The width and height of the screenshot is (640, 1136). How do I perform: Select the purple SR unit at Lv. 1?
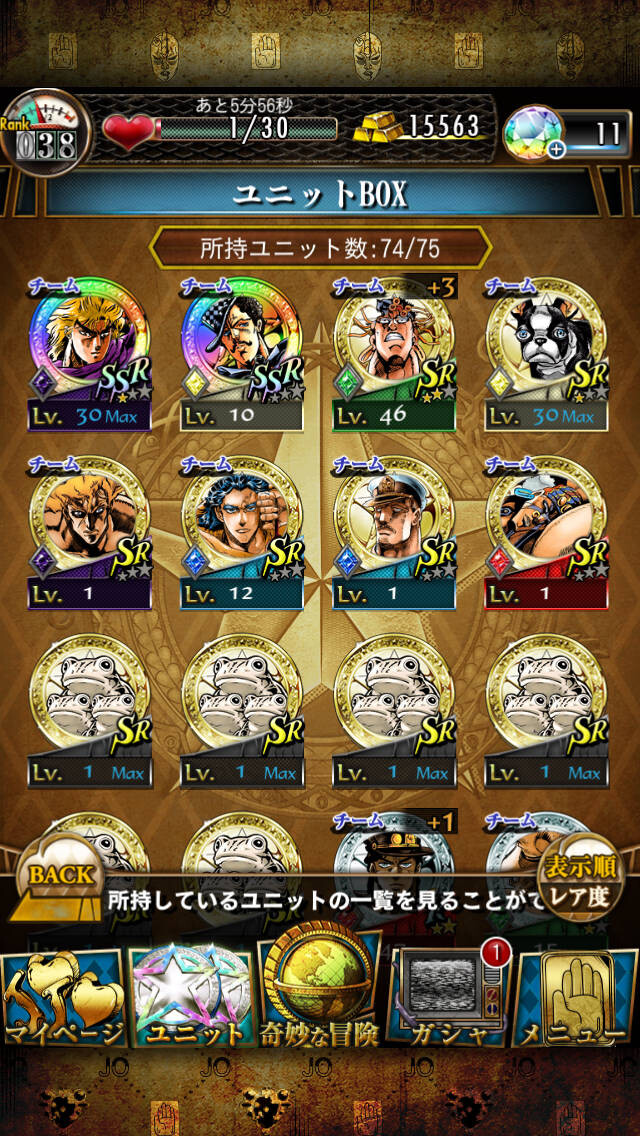click(89, 532)
